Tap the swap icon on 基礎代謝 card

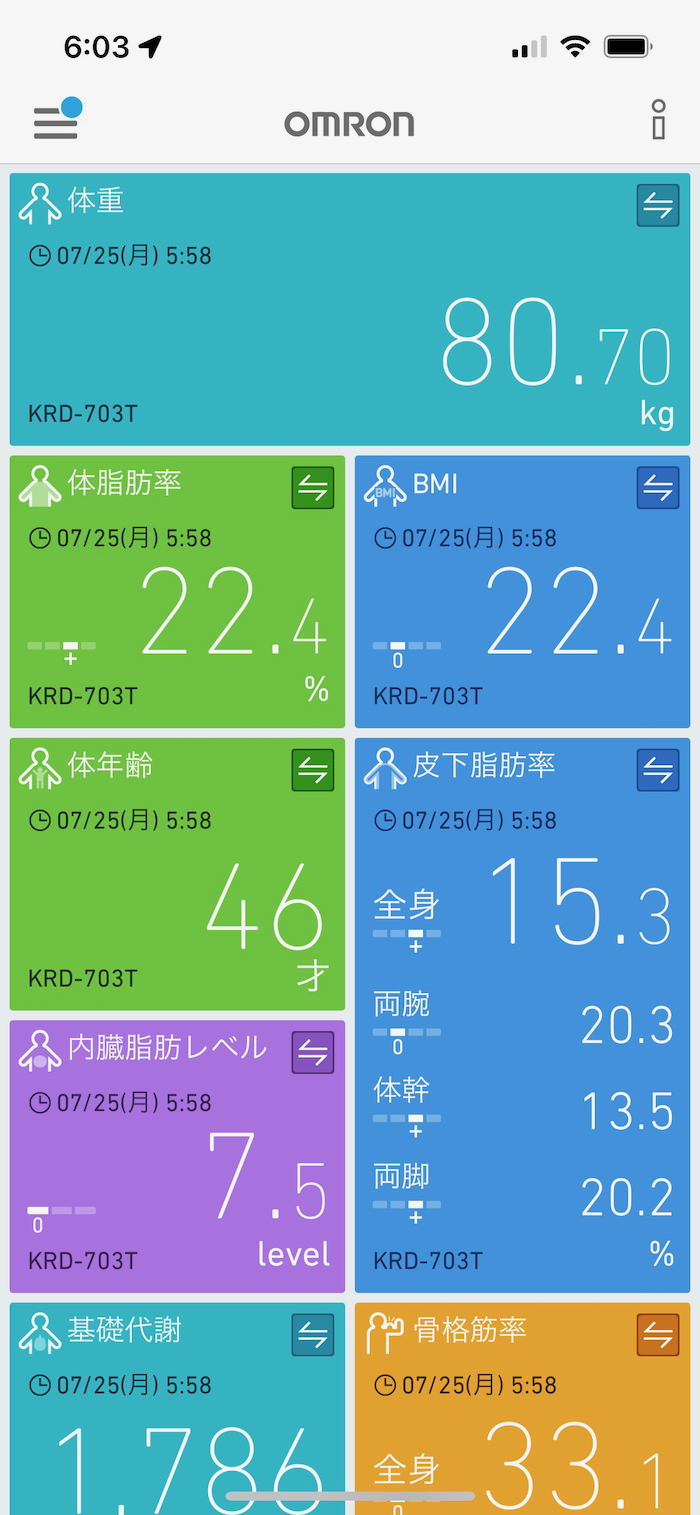313,1335
